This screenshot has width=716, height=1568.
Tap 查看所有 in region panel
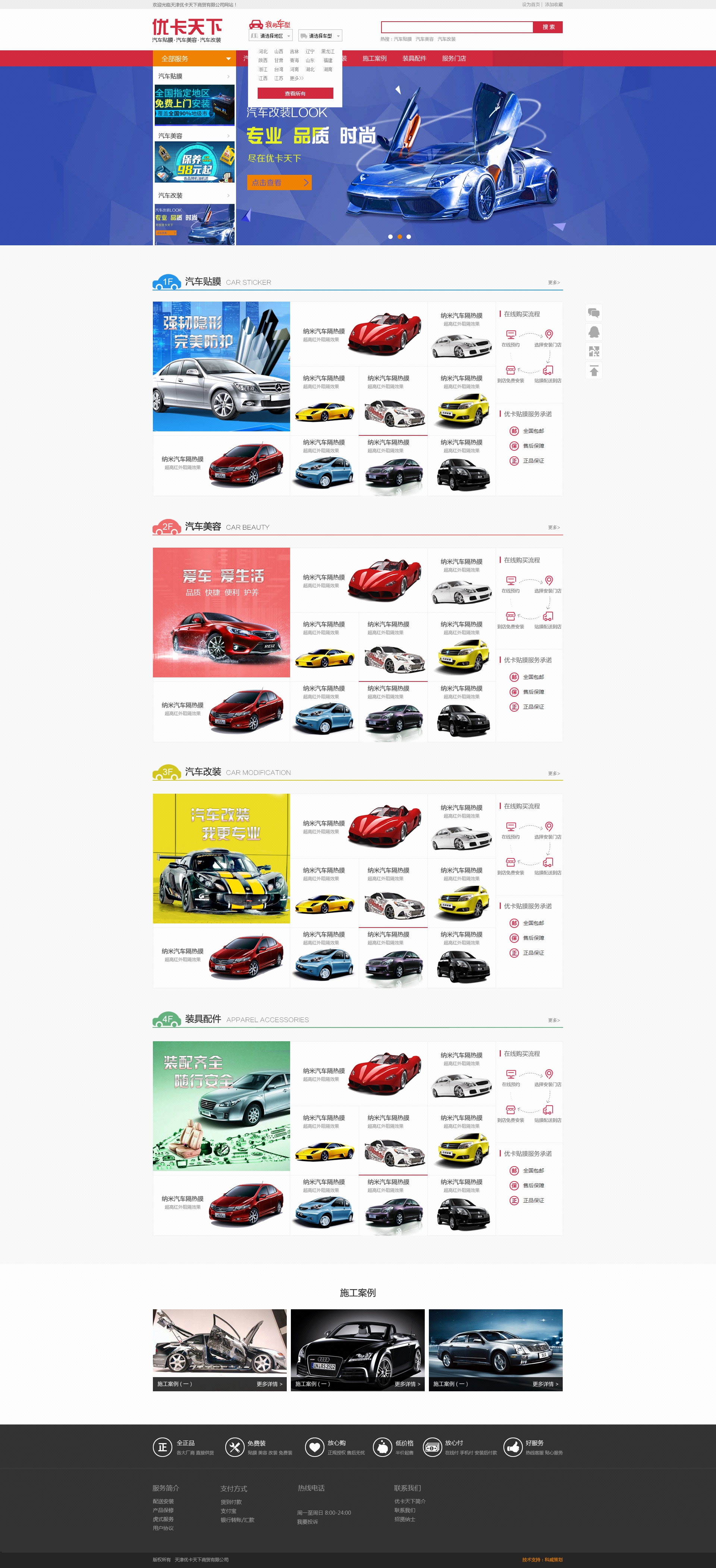click(295, 93)
